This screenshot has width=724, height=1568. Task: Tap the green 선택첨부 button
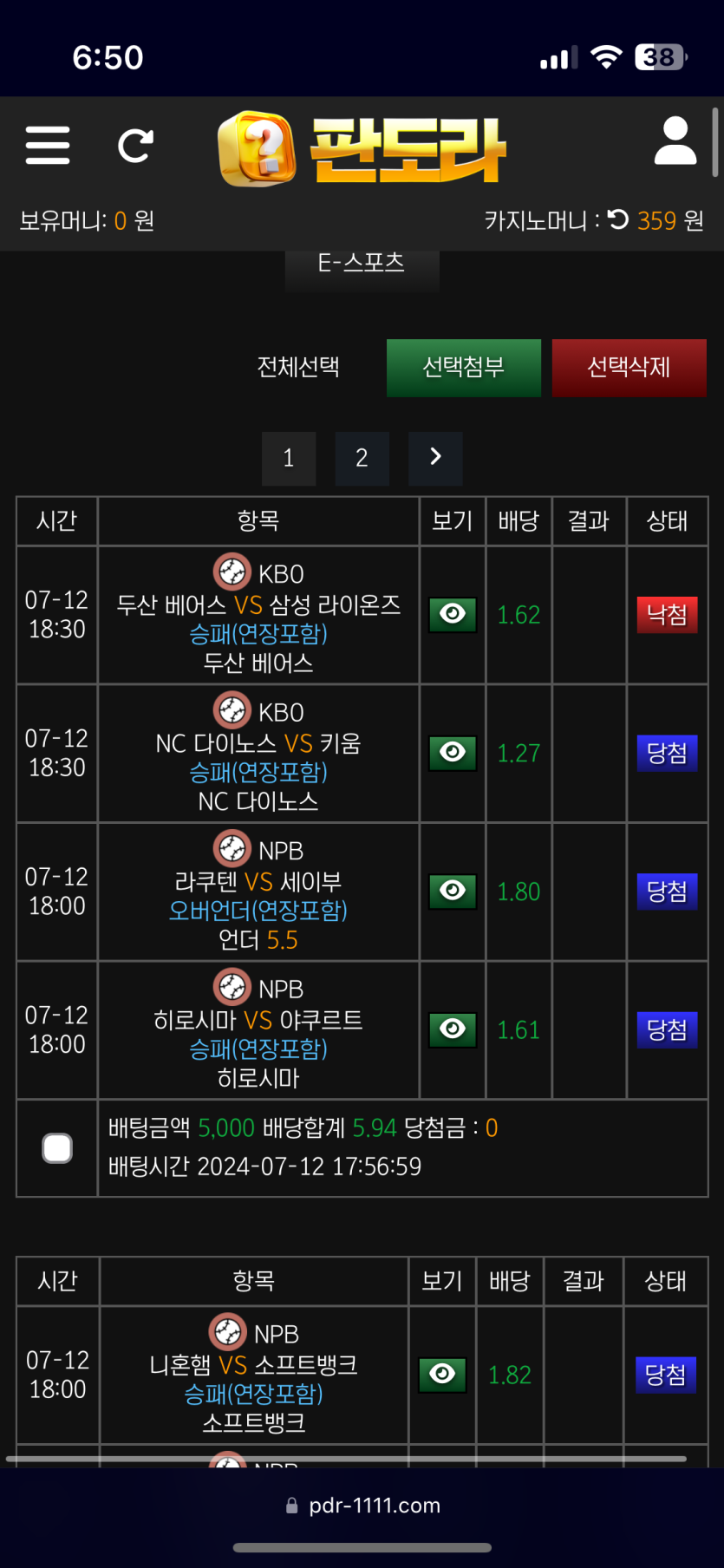pyautogui.click(x=463, y=368)
